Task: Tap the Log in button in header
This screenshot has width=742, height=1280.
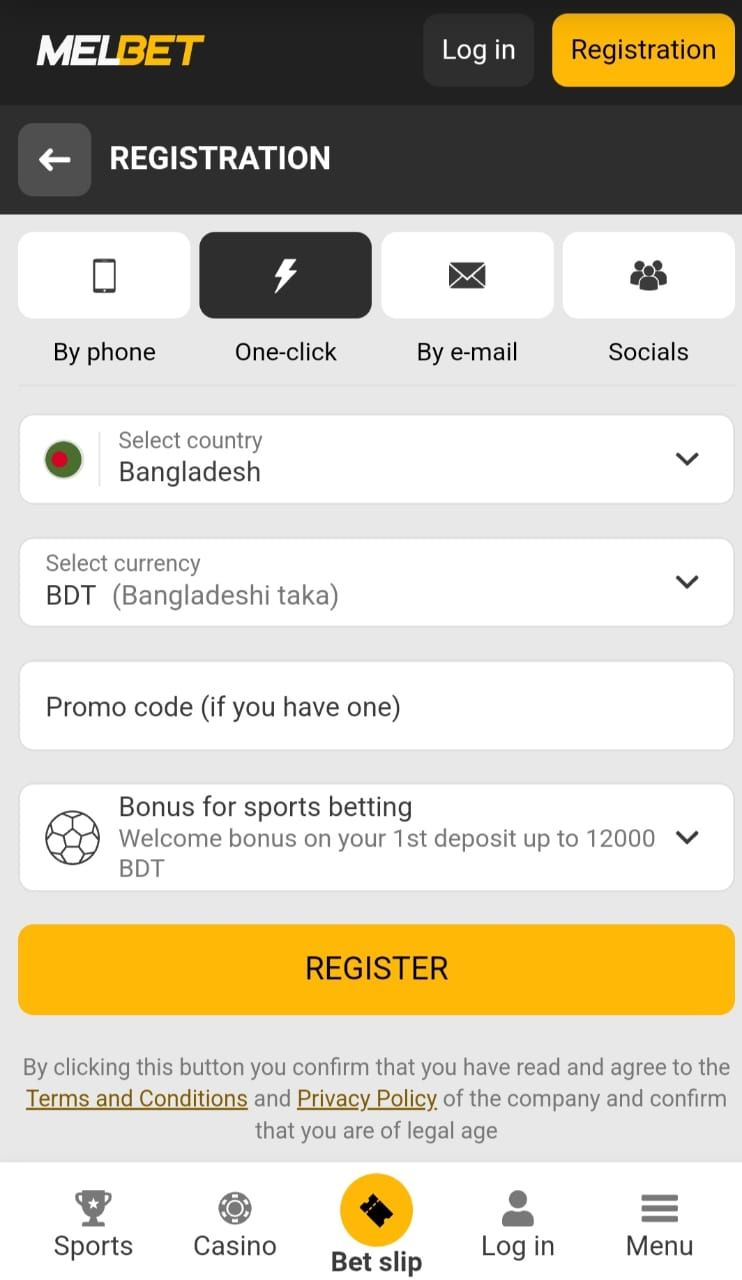Action: coord(478,50)
